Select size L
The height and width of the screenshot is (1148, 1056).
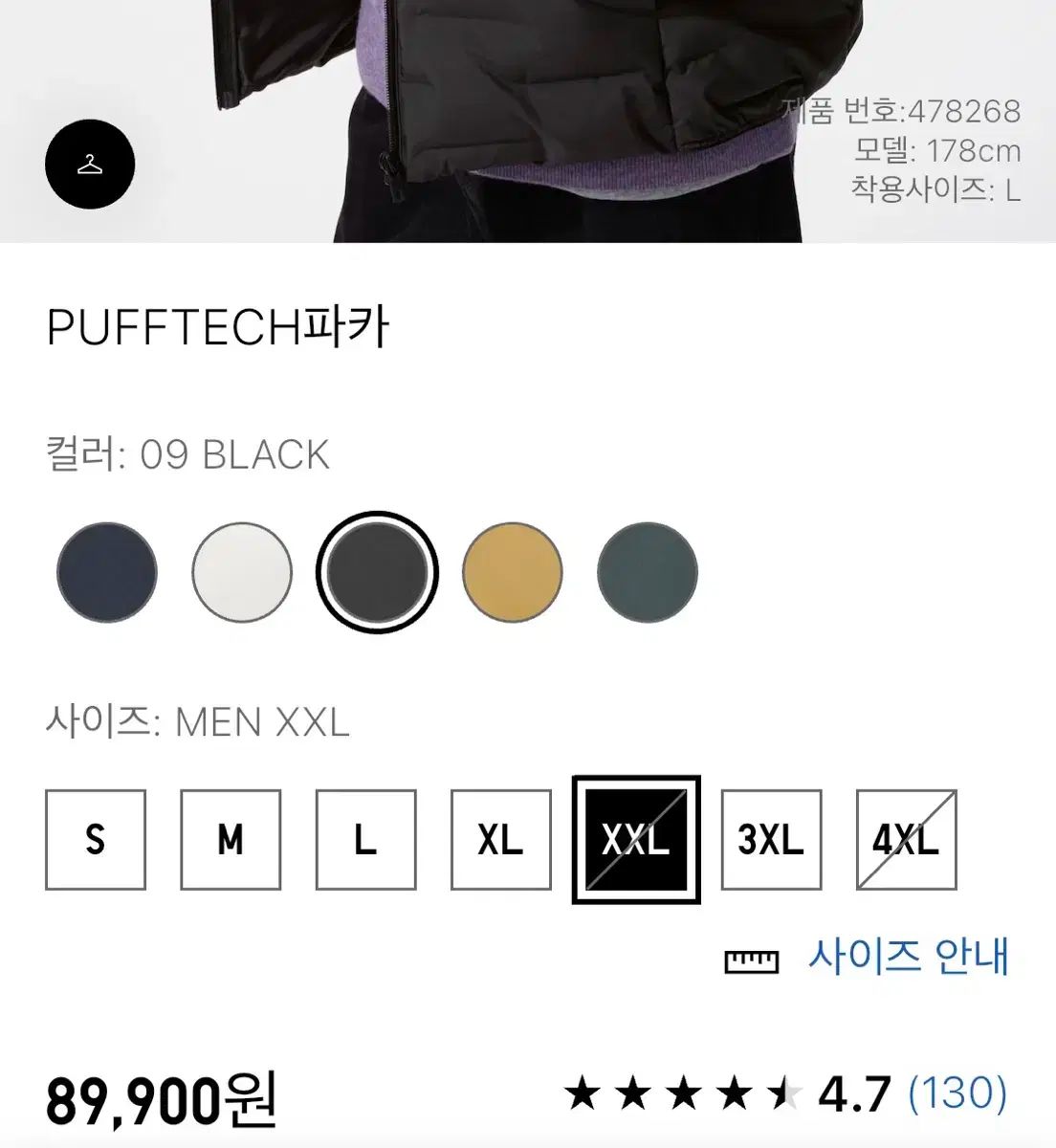click(364, 842)
